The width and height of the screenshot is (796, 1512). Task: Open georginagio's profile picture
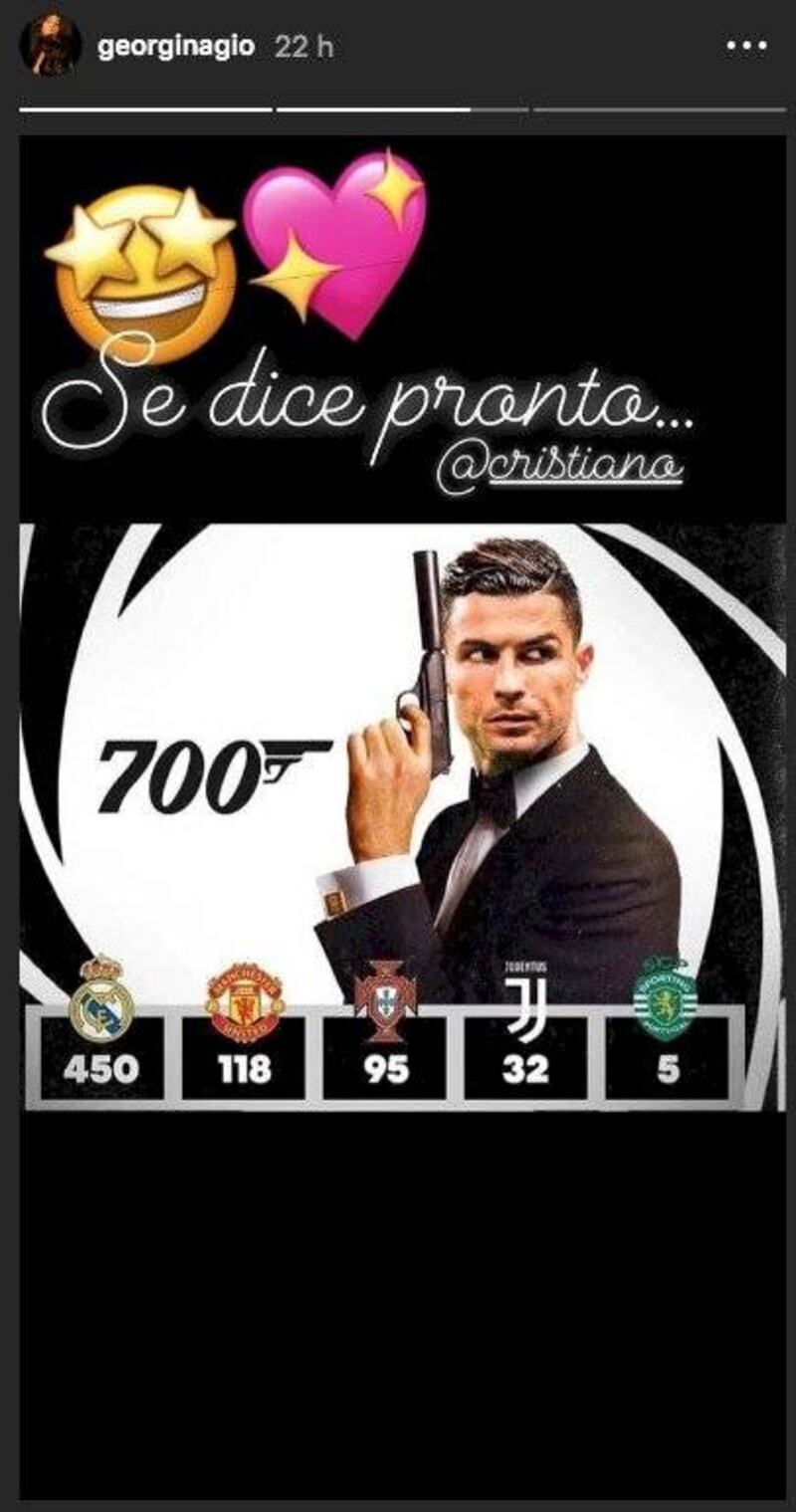[x=50, y=45]
